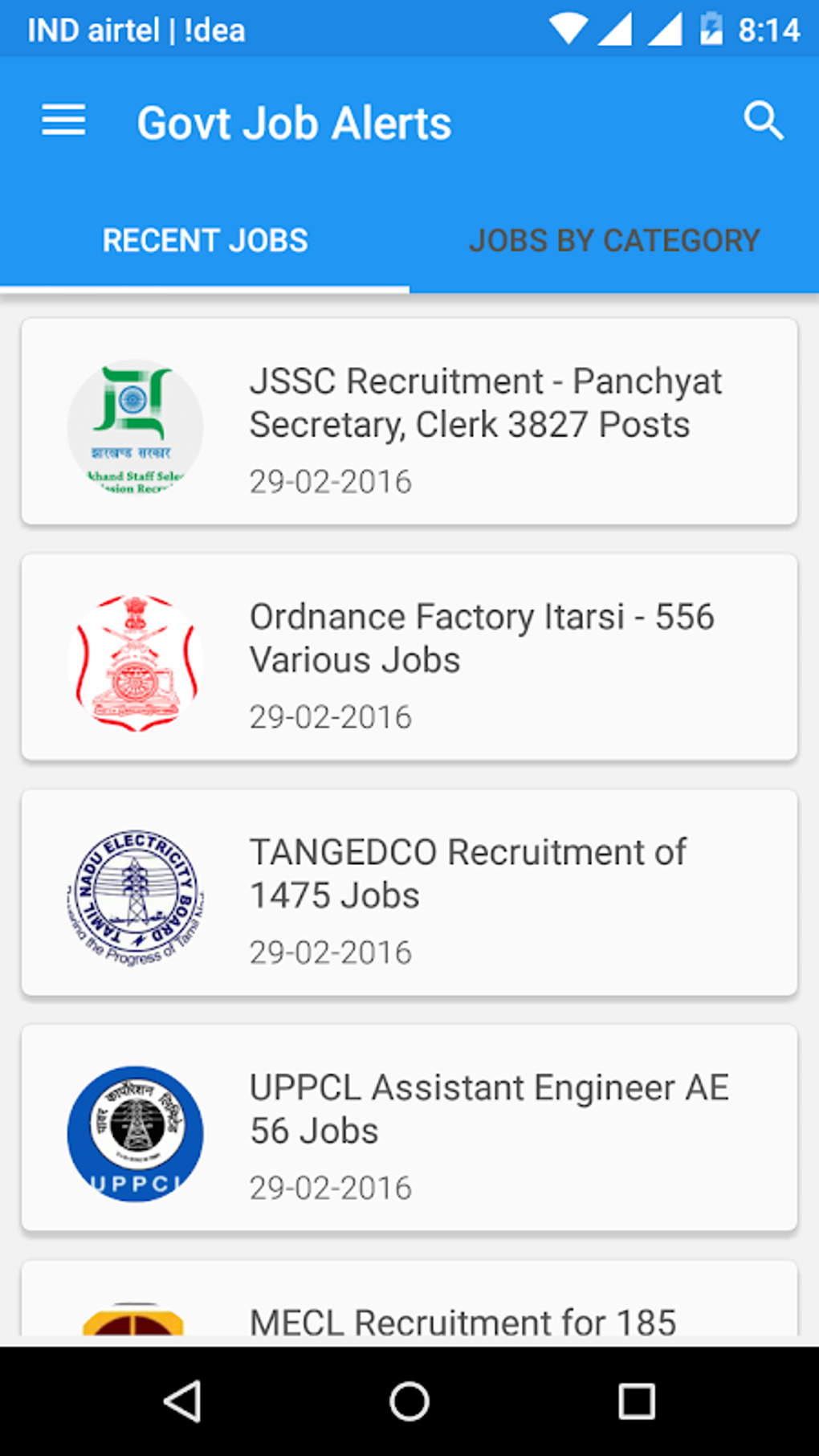This screenshot has height=1456, width=819.
Task: Go back using system back button
Action: point(182,1402)
